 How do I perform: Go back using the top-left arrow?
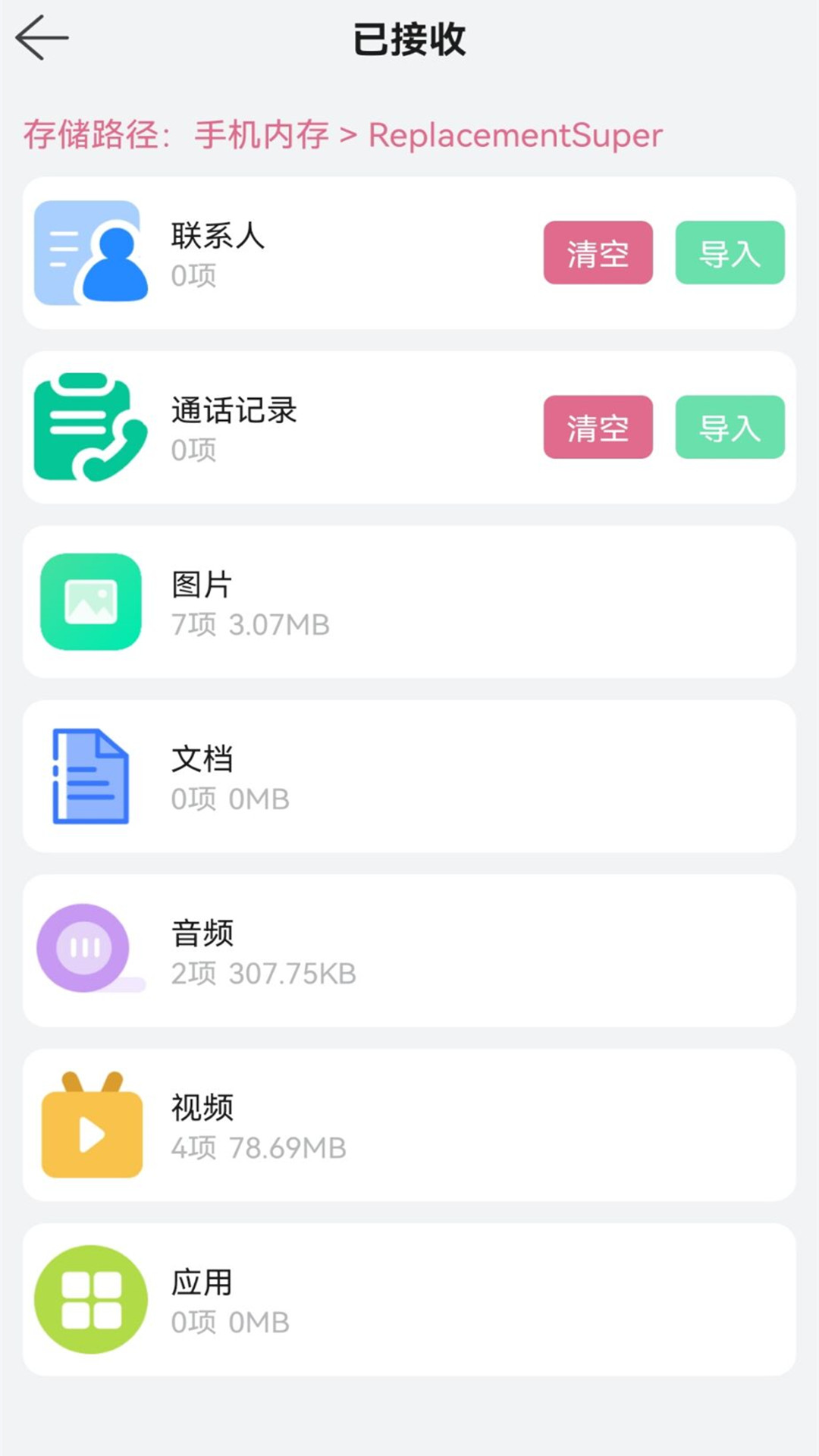[x=42, y=38]
